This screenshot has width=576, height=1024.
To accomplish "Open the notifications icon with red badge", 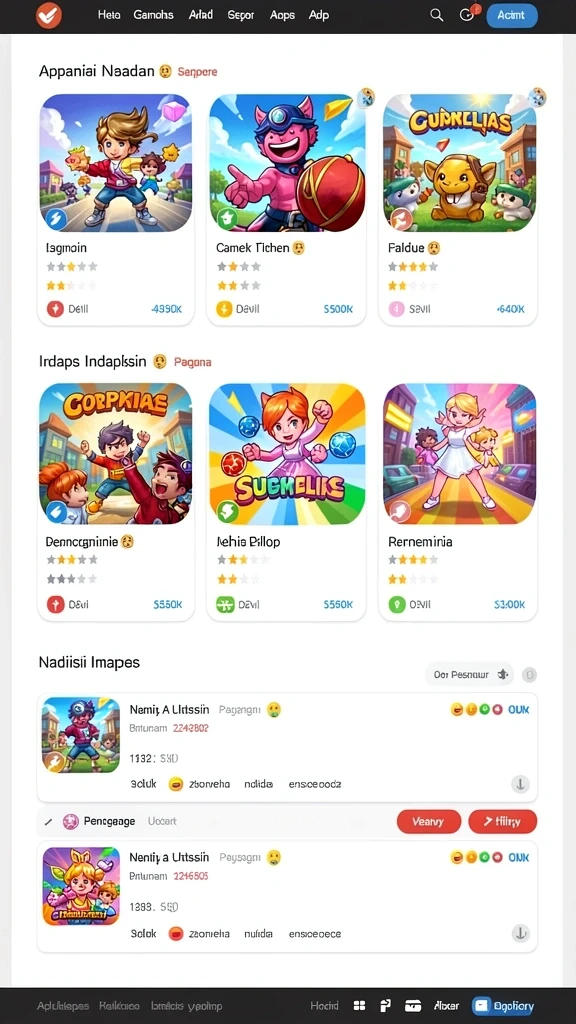I will click(x=468, y=14).
